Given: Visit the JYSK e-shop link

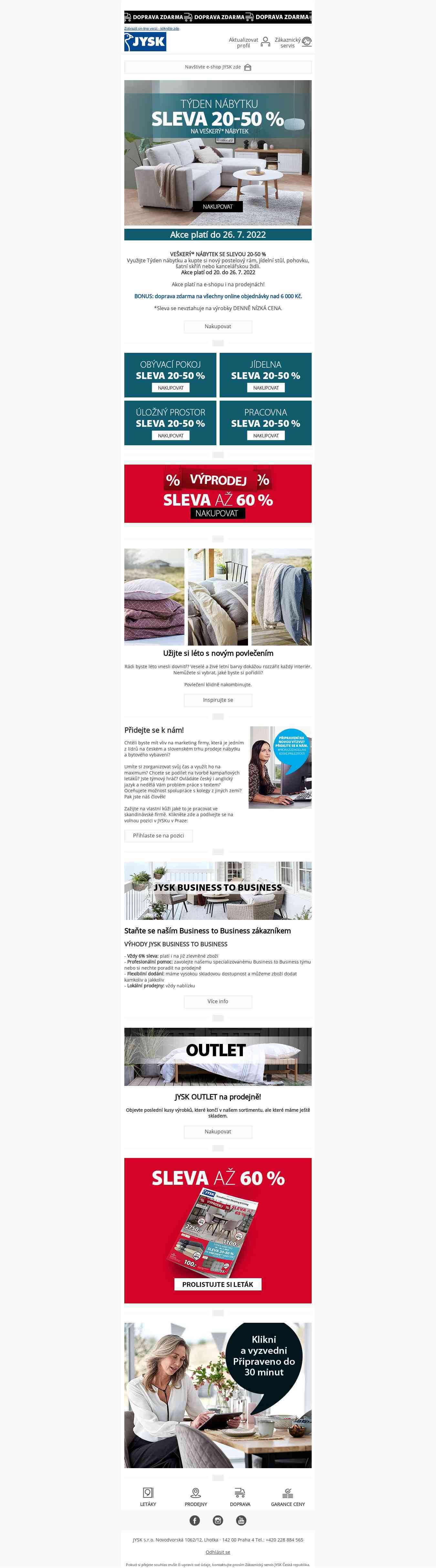Looking at the screenshot, I should click(218, 67).
